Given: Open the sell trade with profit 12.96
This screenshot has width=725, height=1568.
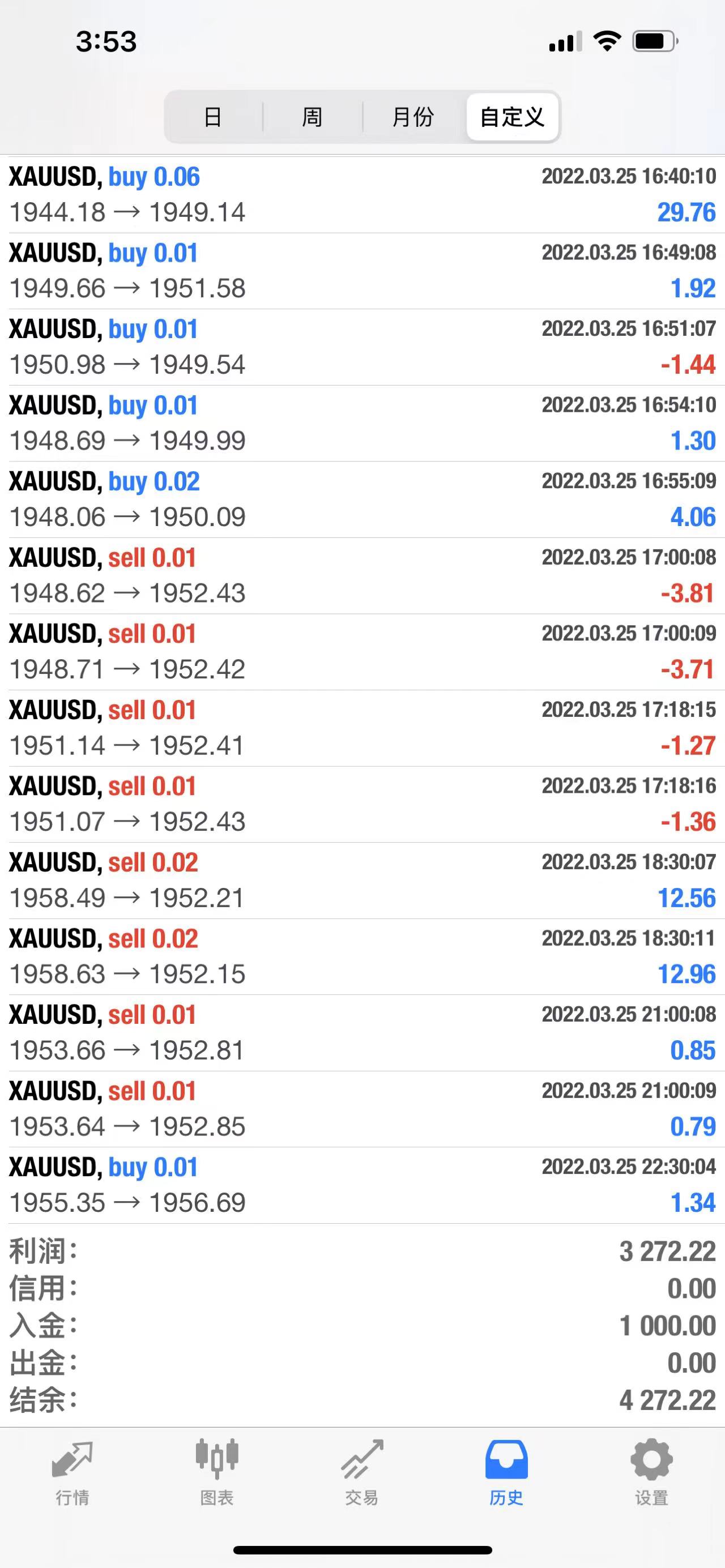Looking at the screenshot, I should [362, 956].
